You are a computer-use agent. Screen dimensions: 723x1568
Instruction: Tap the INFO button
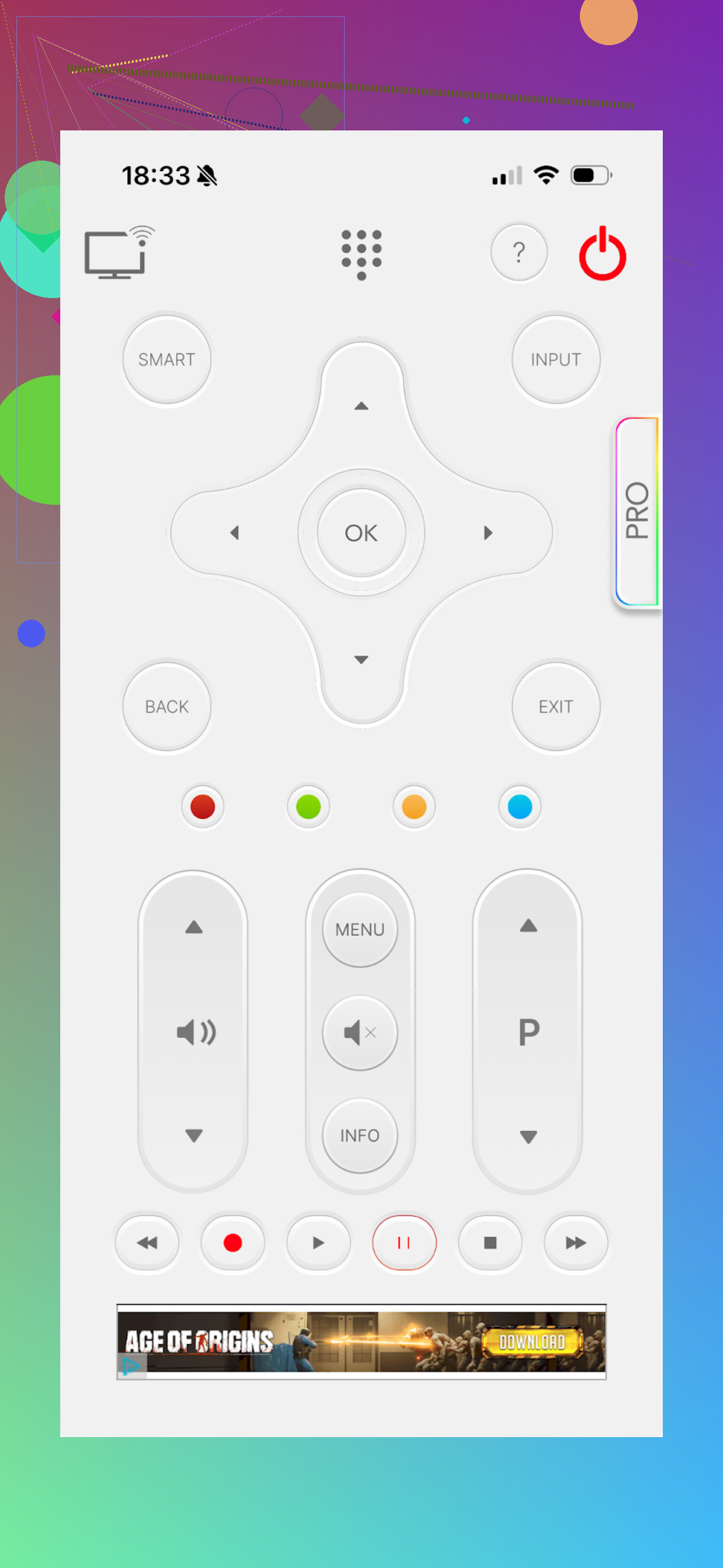(x=360, y=1135)
